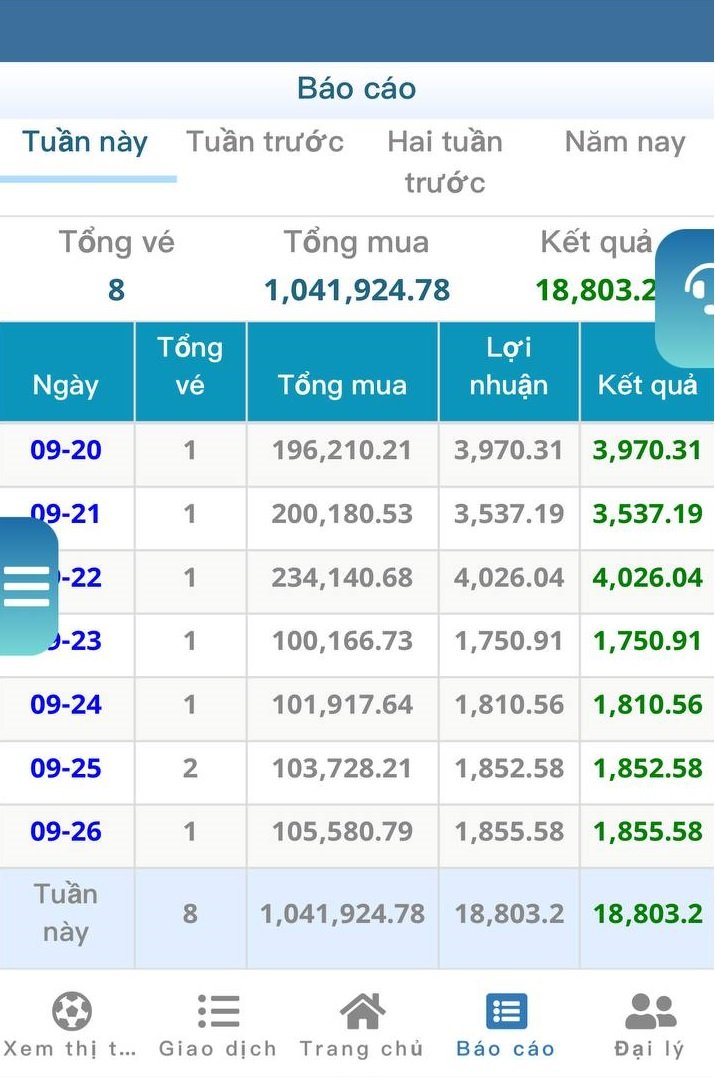Screen dimensions: 715x1078
Task: Open the 09-20 date entry
Action: 66,450
